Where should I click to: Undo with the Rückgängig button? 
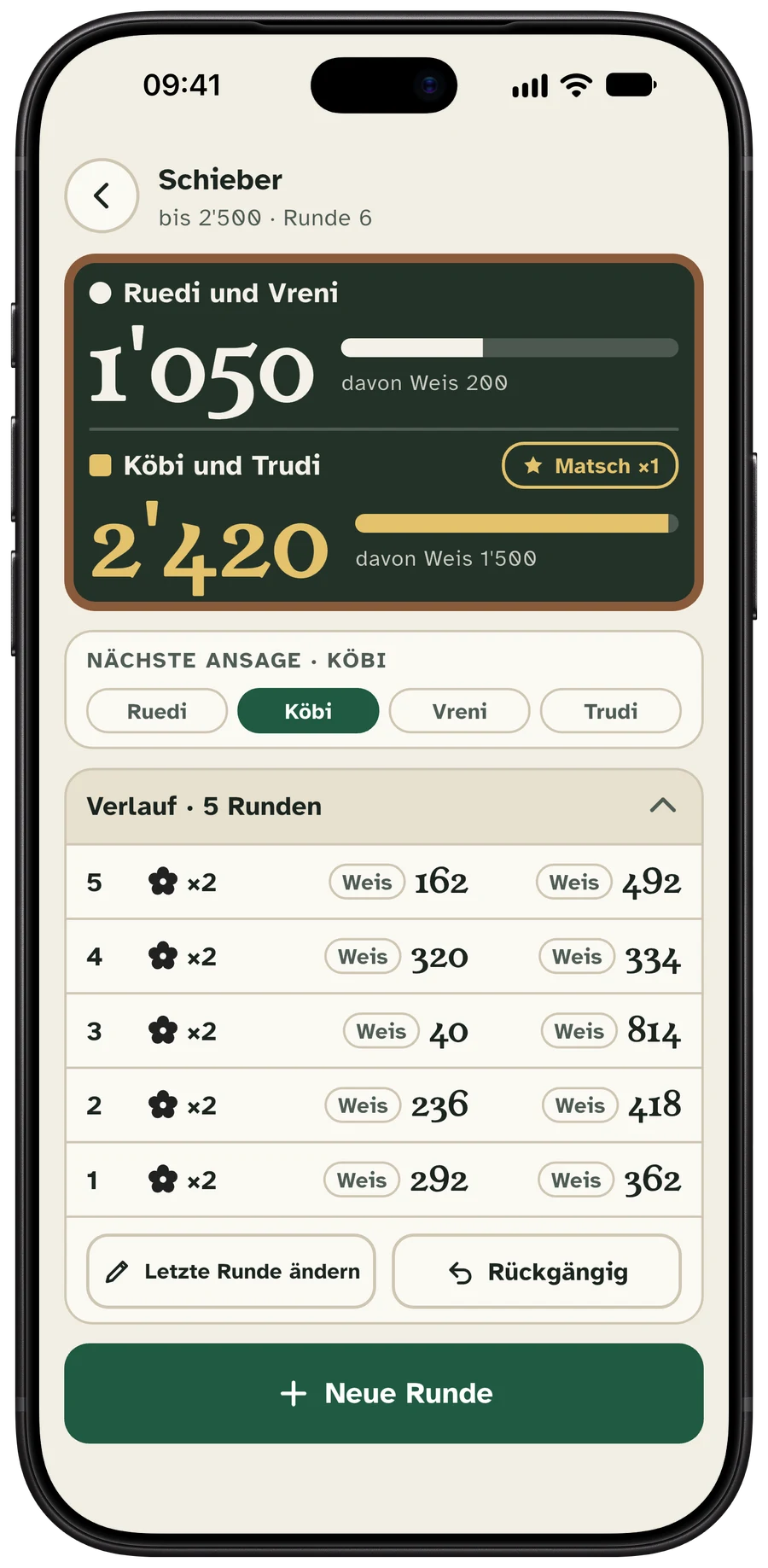pos(537,1271)
